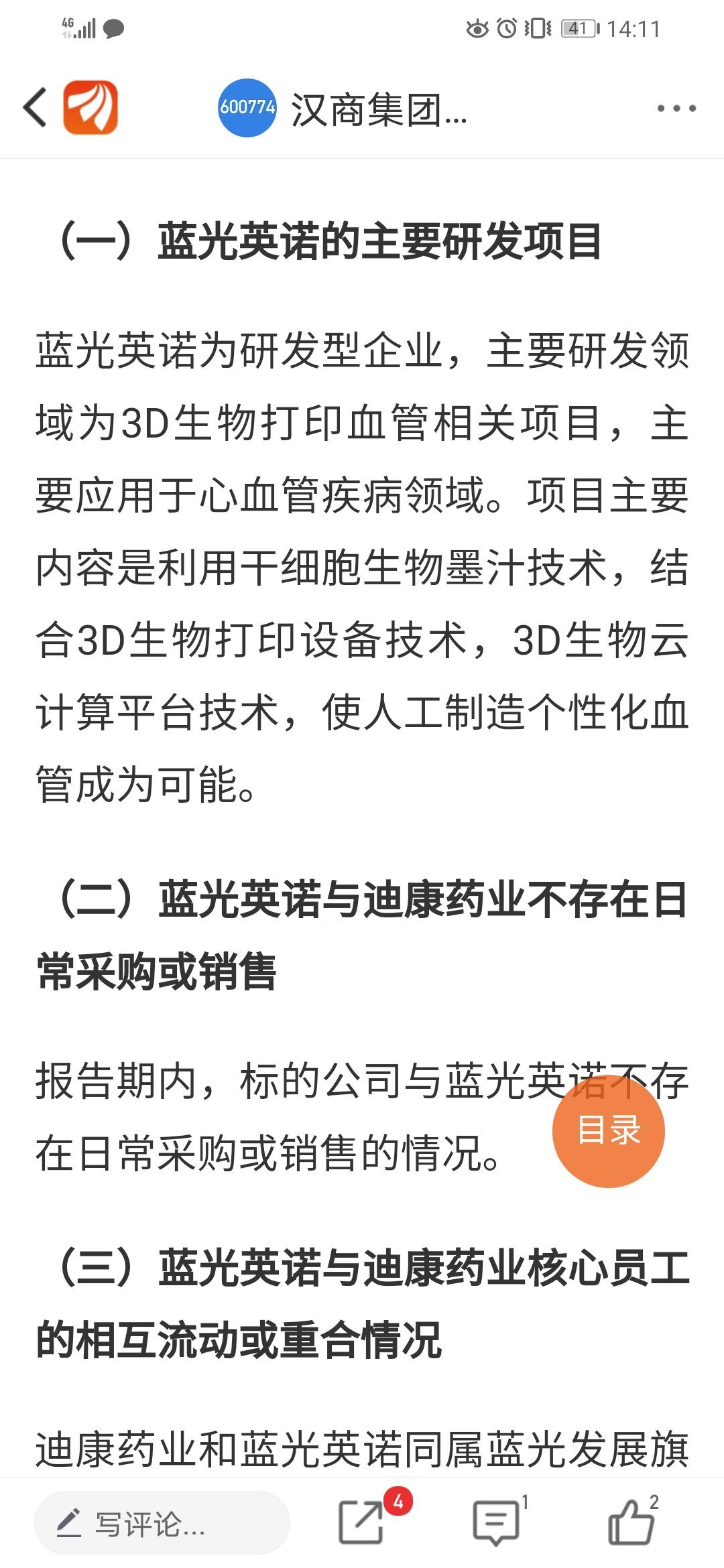Open the 目录 table of contents
The image size is (724, 1568).
click(x=609, y=1130)
